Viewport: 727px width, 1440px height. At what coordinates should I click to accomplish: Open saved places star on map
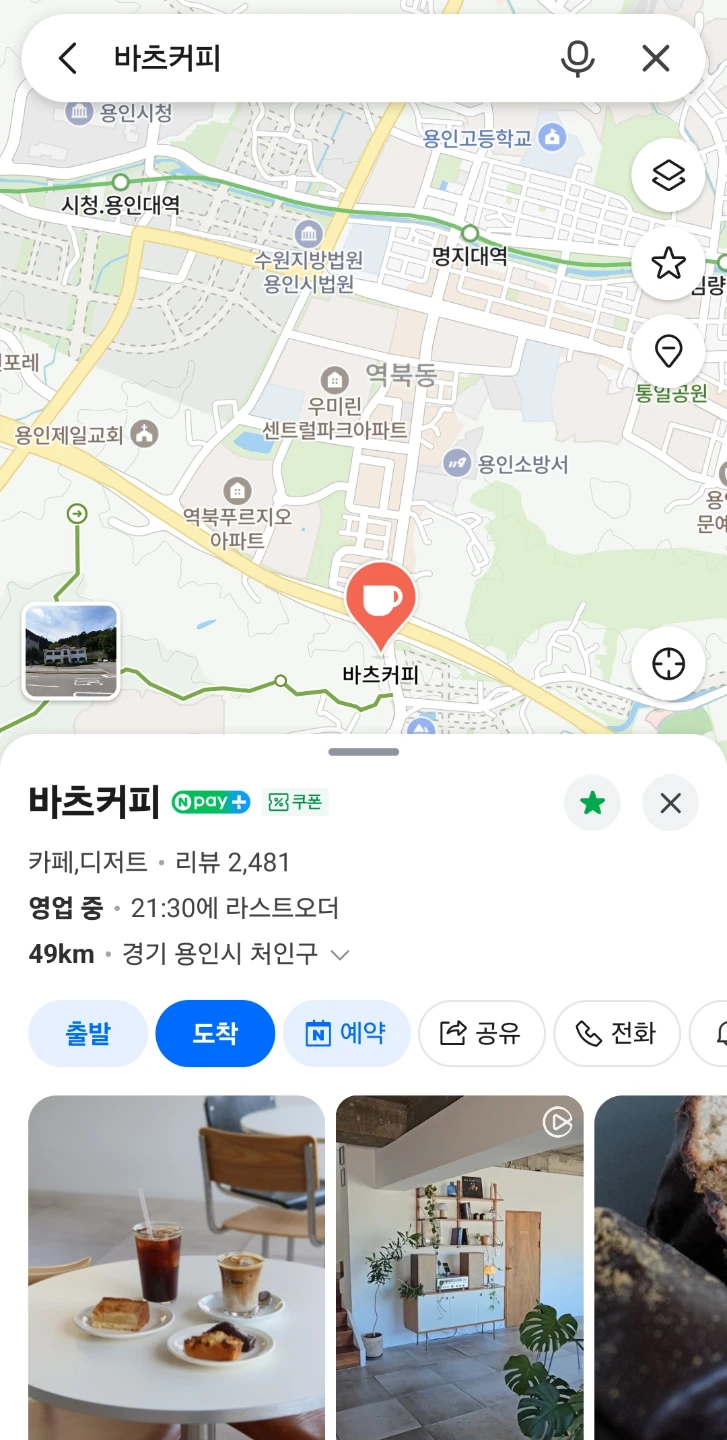click(668, 264)
